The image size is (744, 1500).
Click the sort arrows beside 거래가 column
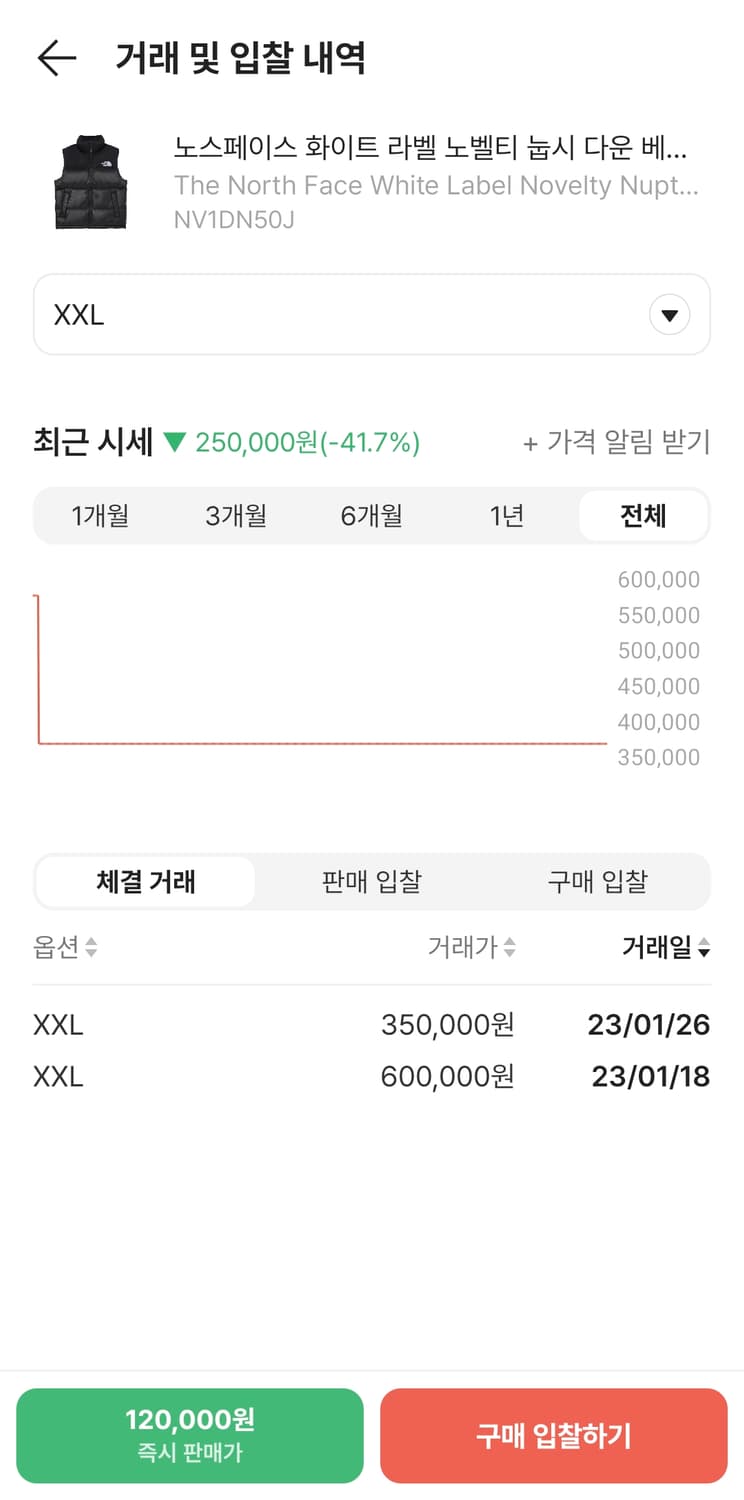pyautogui.click(x=512, y=948)
